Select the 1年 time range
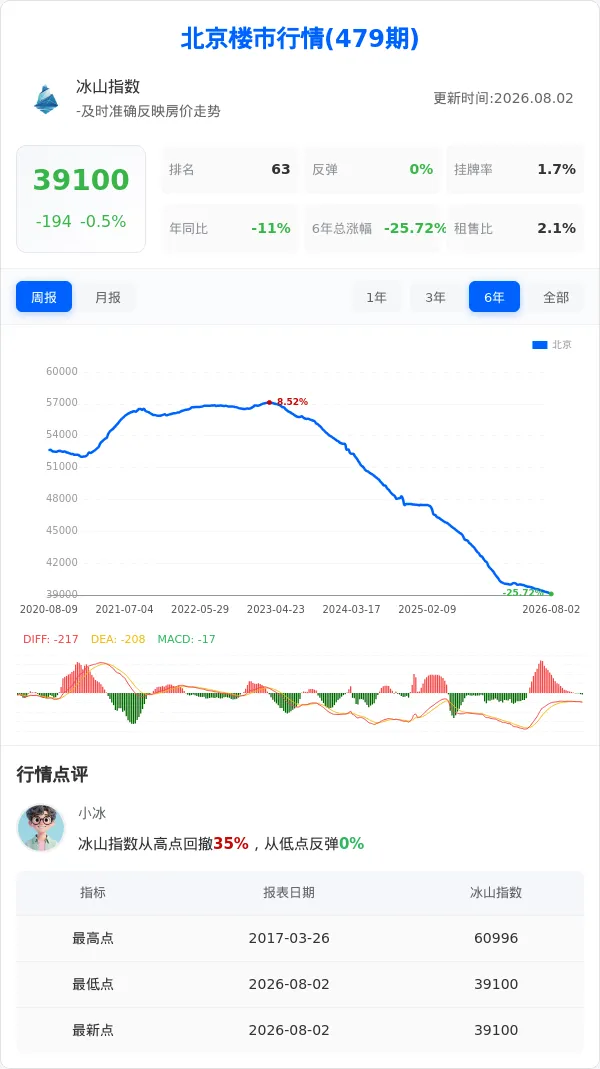 tap(376, 297)
